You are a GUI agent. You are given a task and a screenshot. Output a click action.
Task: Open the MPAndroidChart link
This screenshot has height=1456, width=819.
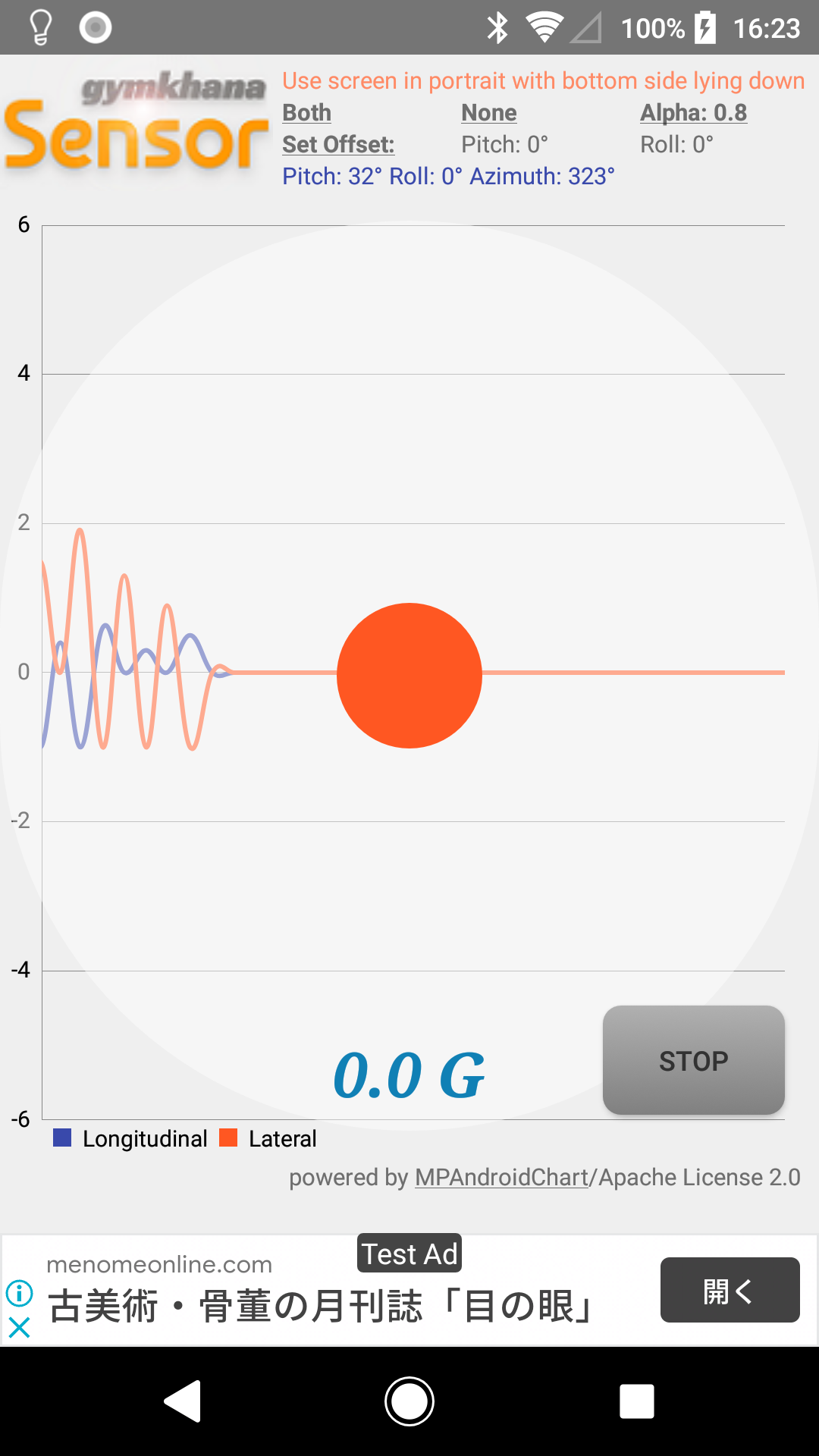tap(502, 1177)
